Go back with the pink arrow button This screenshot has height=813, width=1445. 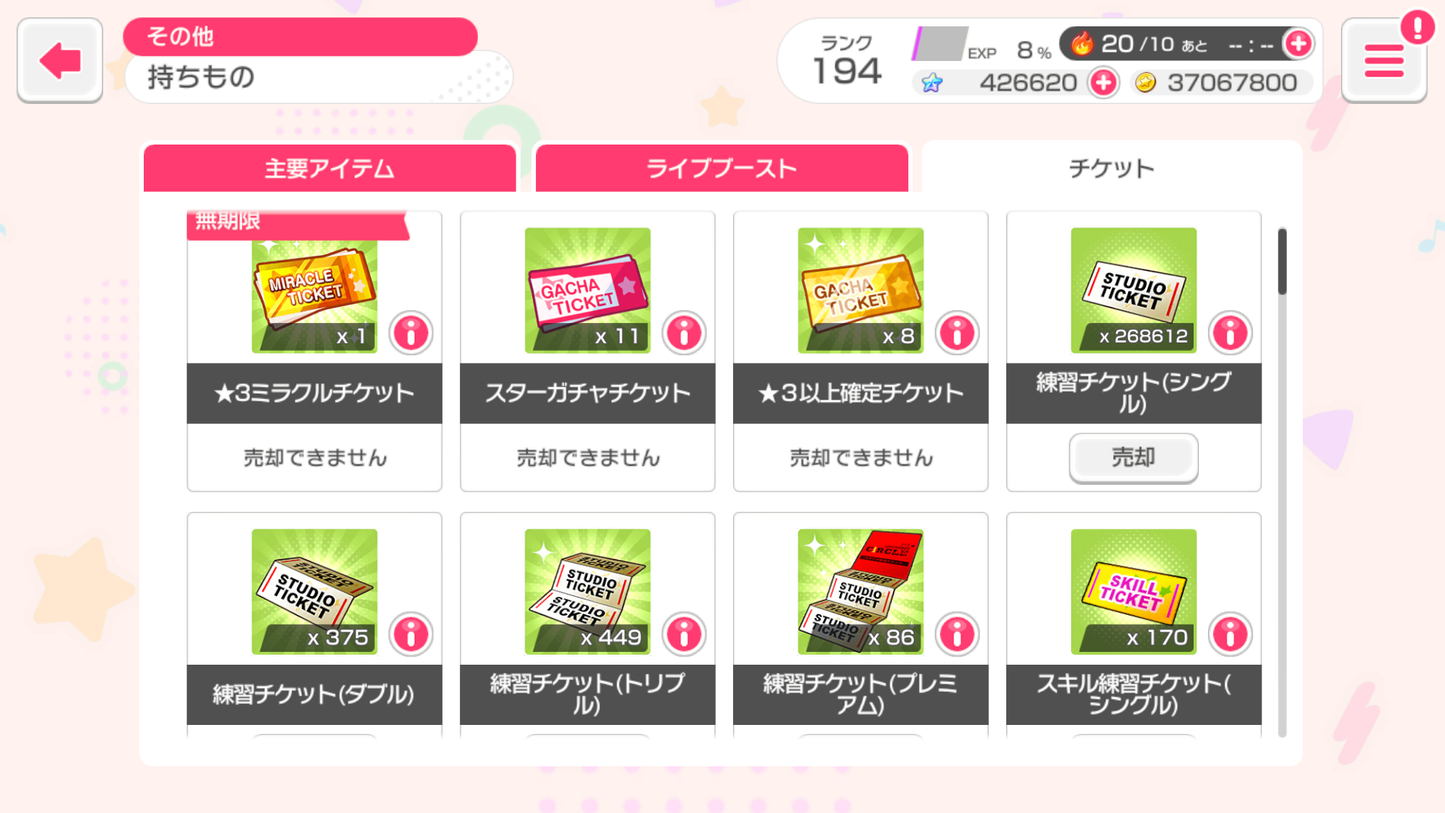tap(60, 60)
